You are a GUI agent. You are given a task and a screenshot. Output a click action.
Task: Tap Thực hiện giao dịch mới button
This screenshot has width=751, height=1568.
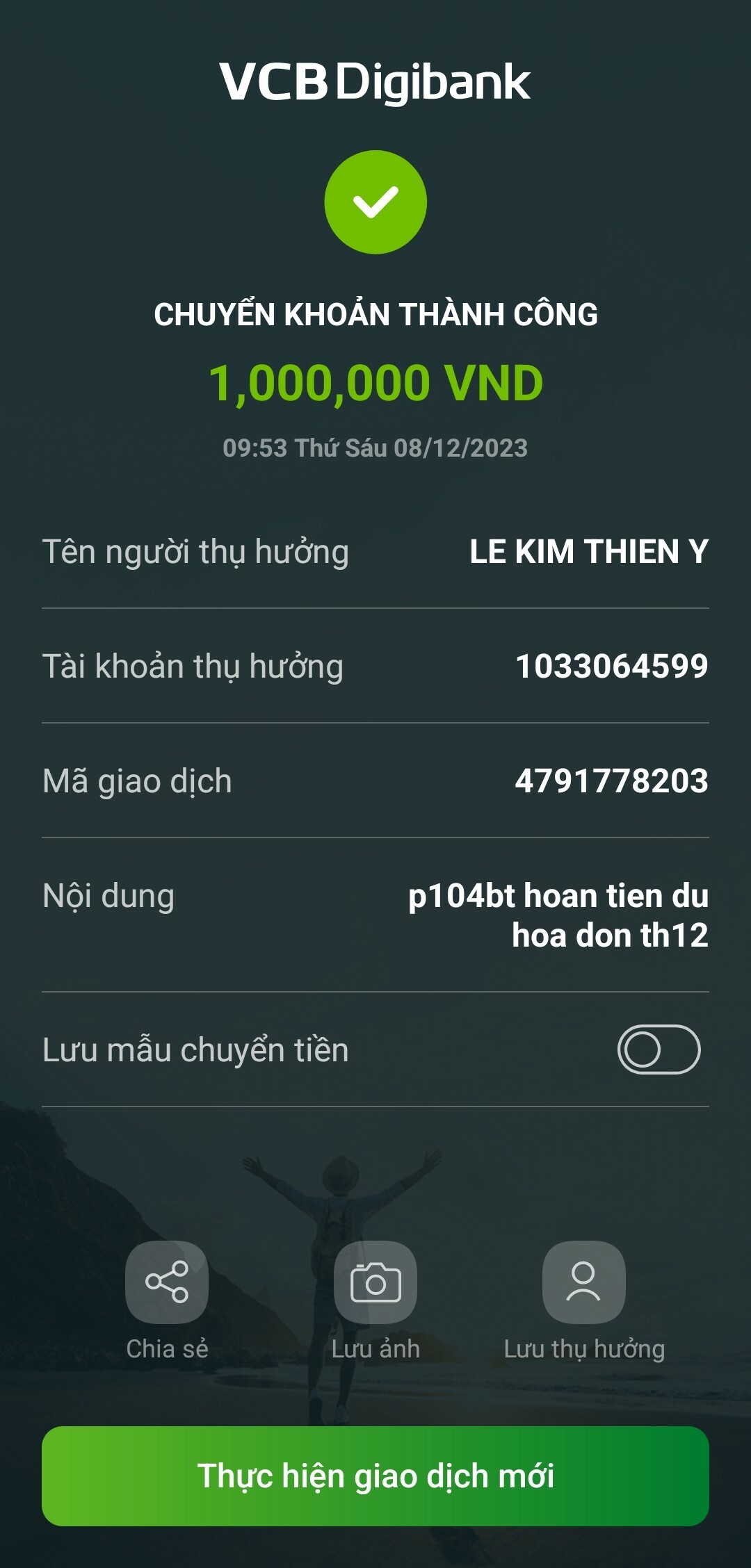(375, 1476)
